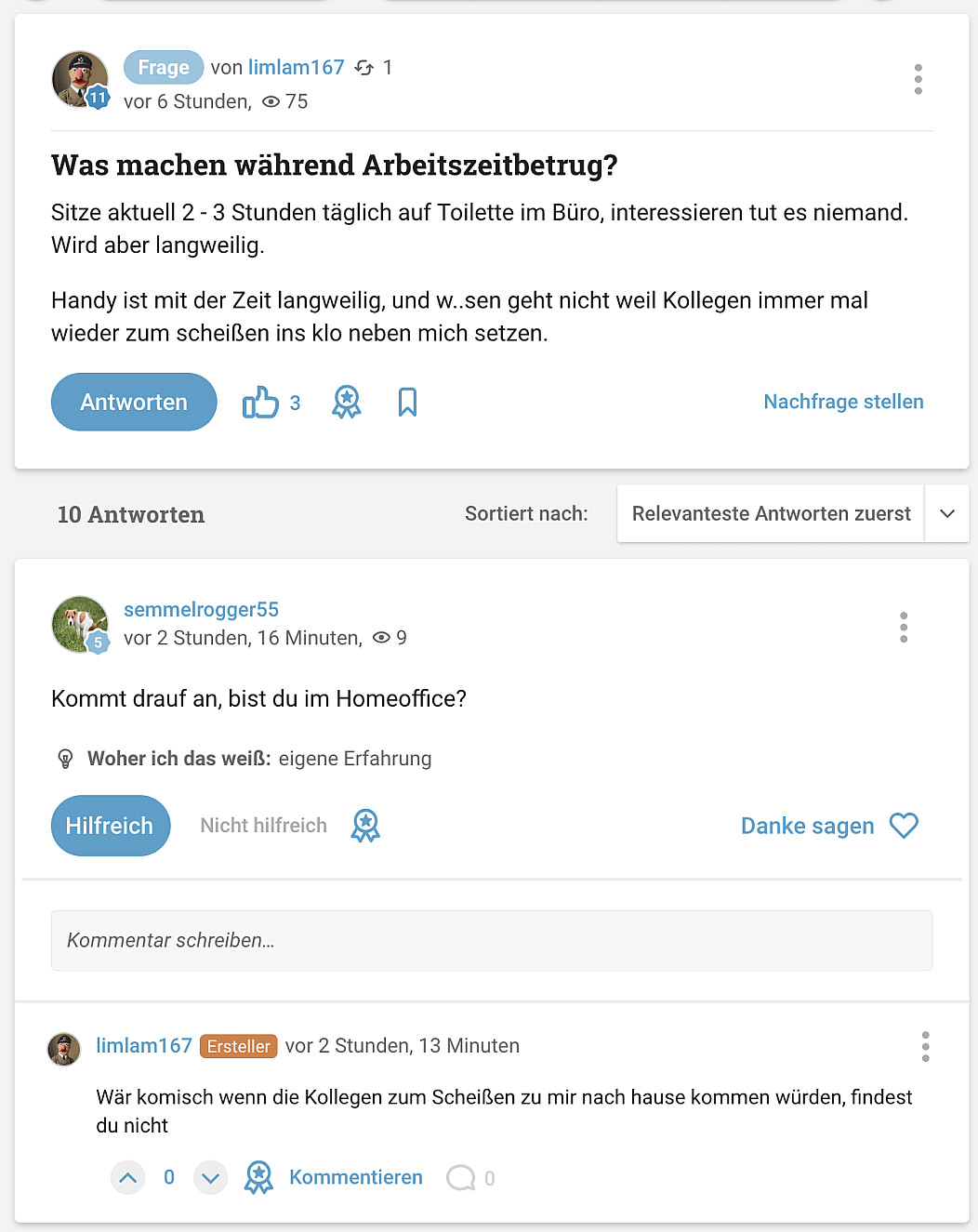This screenshot has height=1232, width=978.
Task: Open the Relevanteste Antworten zuerst sorting dropdown
Action: pyautogui.click(x=792, y=513)
